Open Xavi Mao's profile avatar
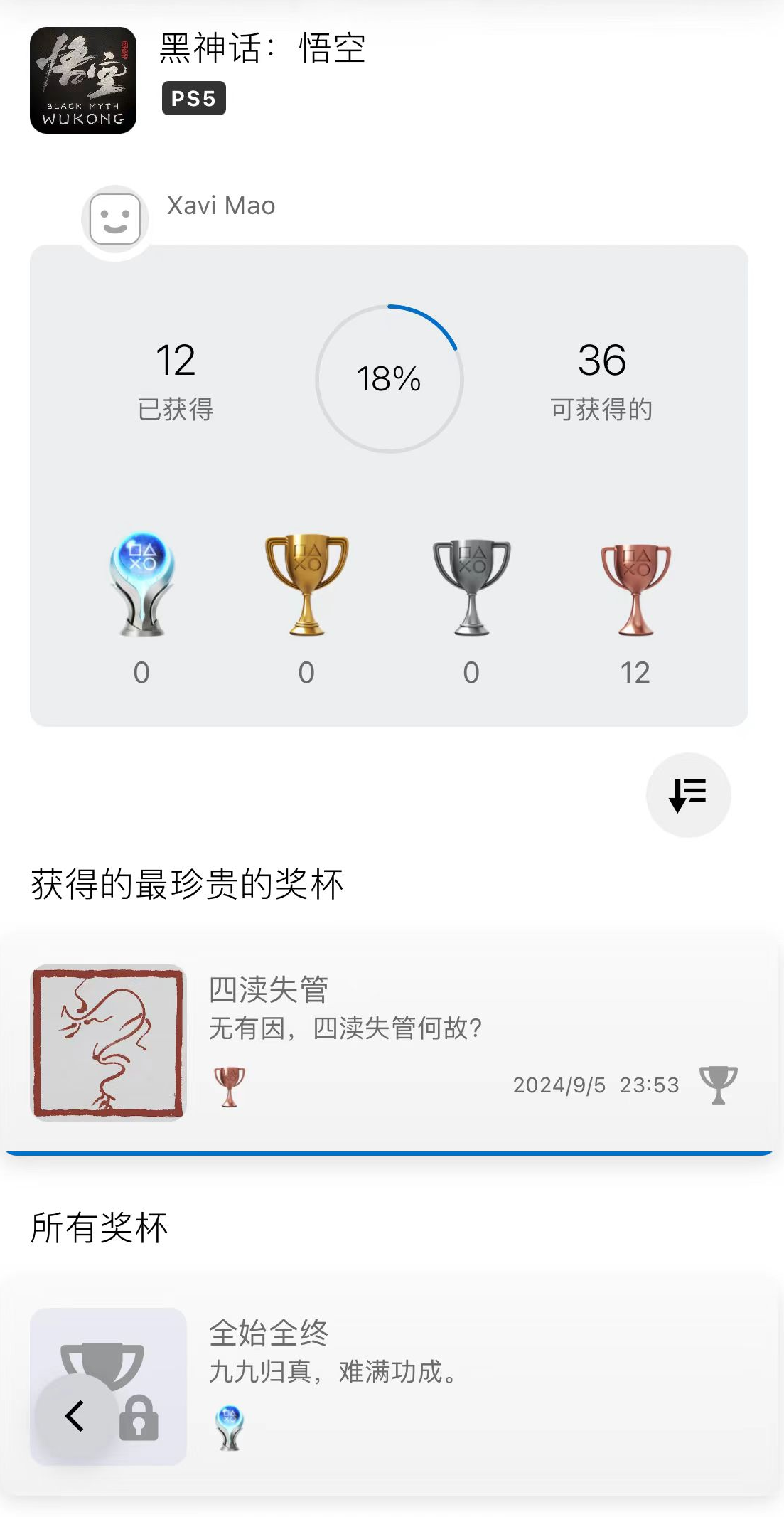 click(115, 219)
